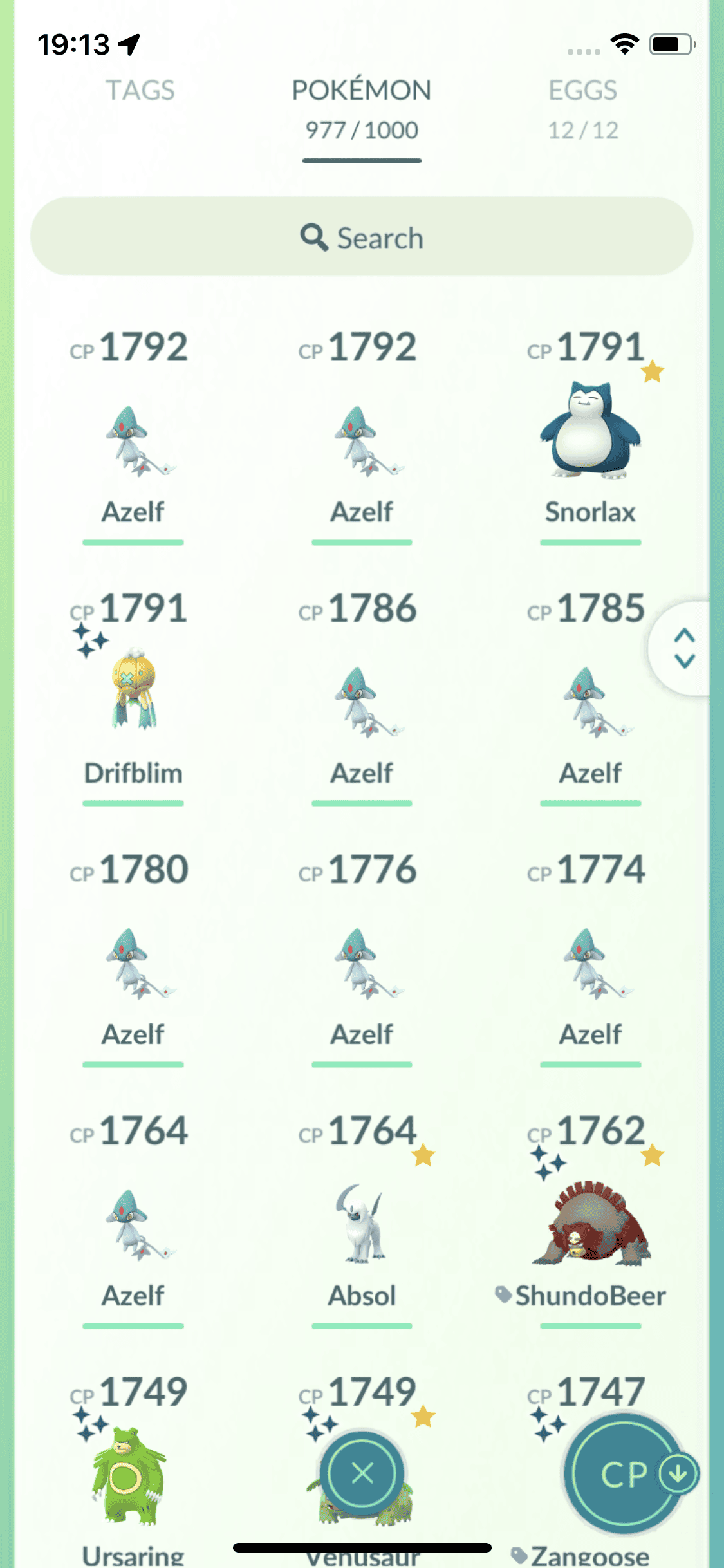This screenshot has height=1568, width=724.
Task: Open ShundoBeer with CP 1762
Action: (x=590, y=1224)
